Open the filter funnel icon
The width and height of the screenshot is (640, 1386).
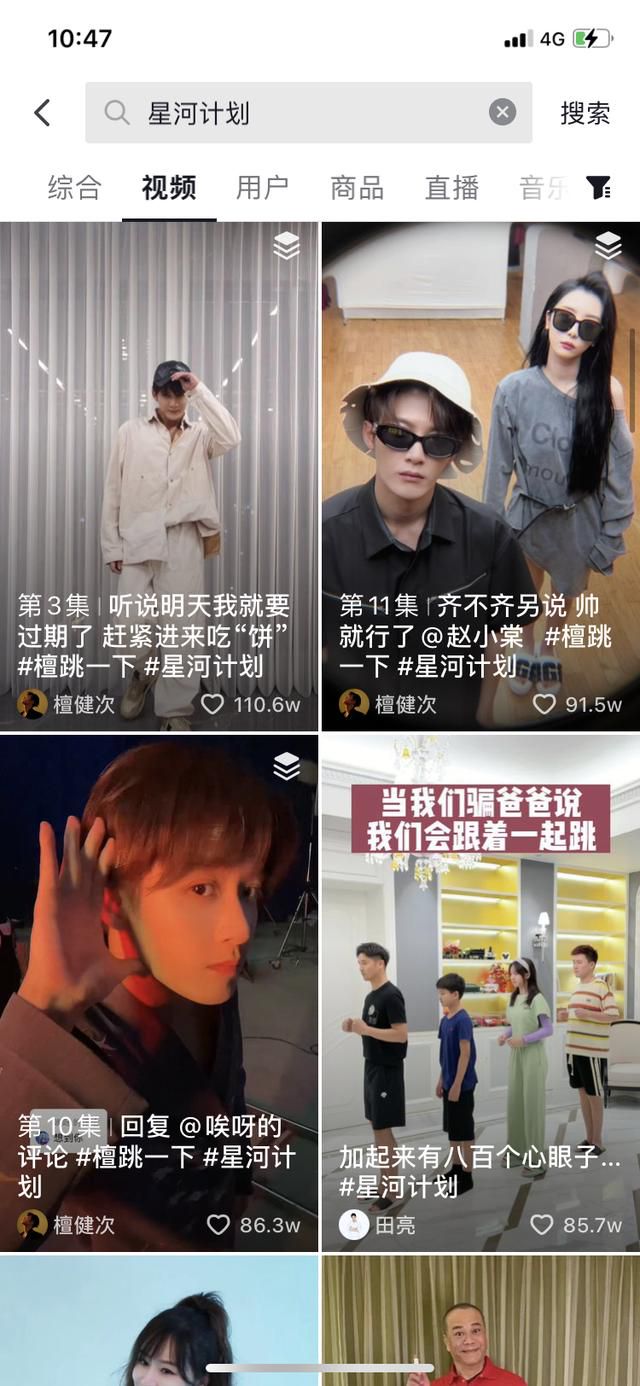coord(598,188)
